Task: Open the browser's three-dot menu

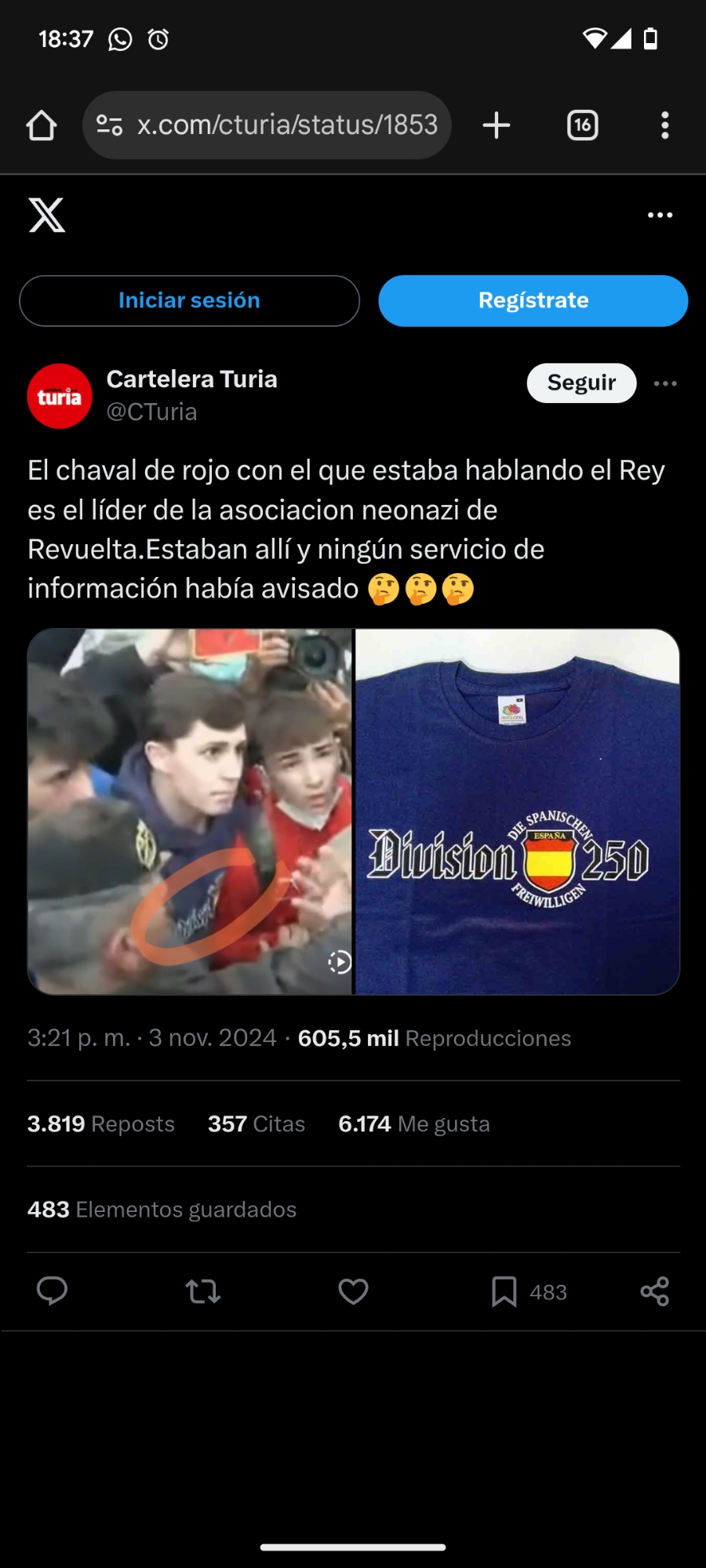Action: [664, 125]
